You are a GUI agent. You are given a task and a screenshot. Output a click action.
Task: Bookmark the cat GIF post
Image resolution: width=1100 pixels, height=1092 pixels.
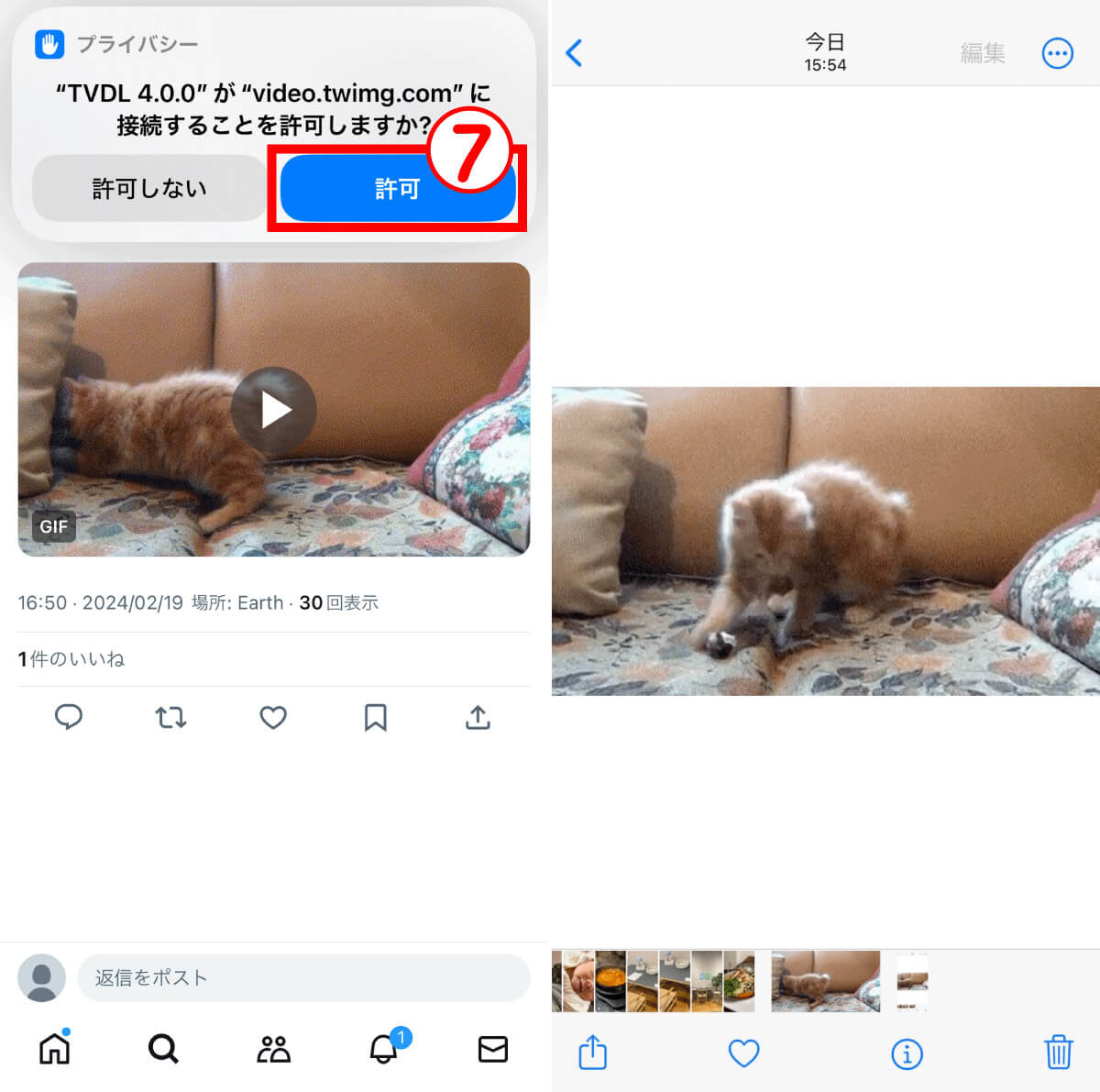(x=375, y=717)
